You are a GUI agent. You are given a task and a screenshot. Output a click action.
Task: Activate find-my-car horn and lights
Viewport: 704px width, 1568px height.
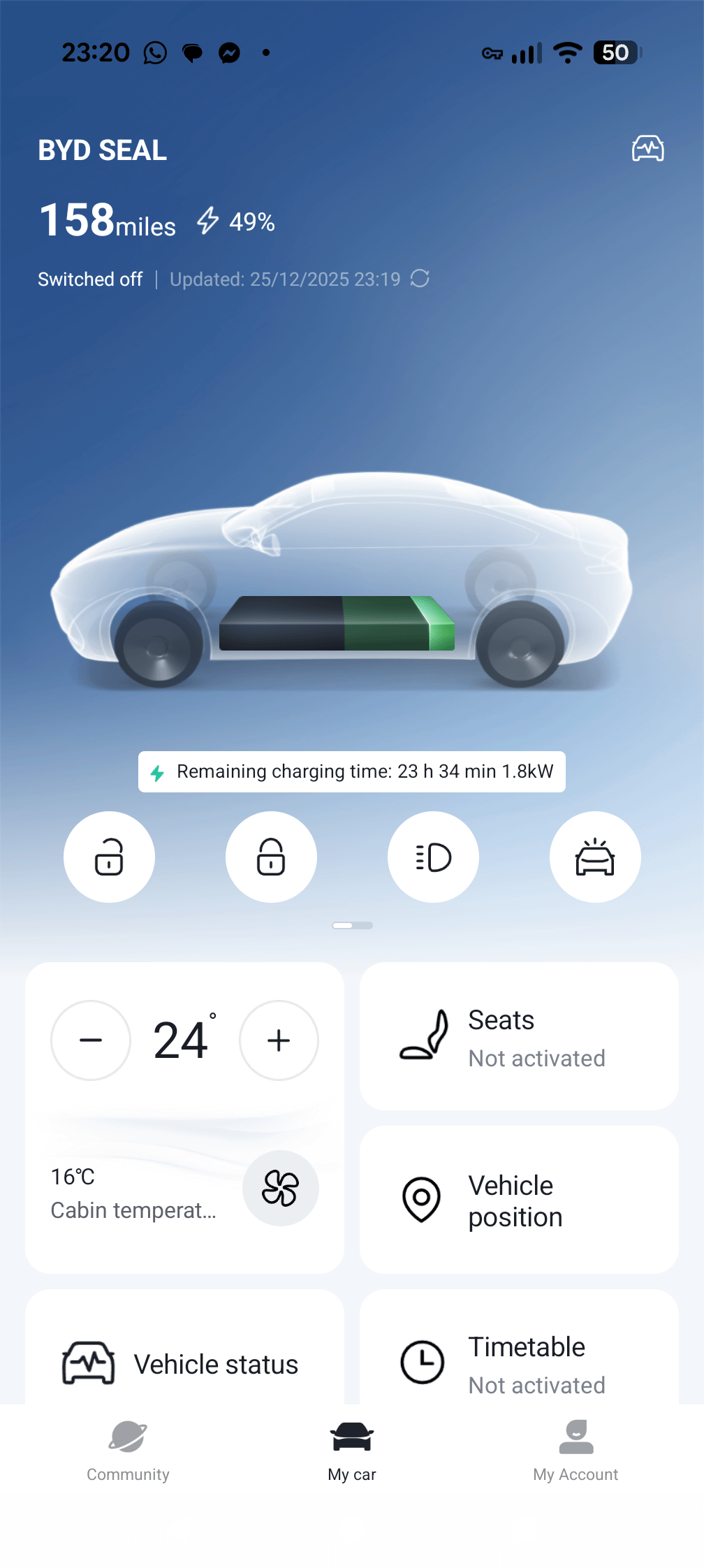(x=595, y=857)
